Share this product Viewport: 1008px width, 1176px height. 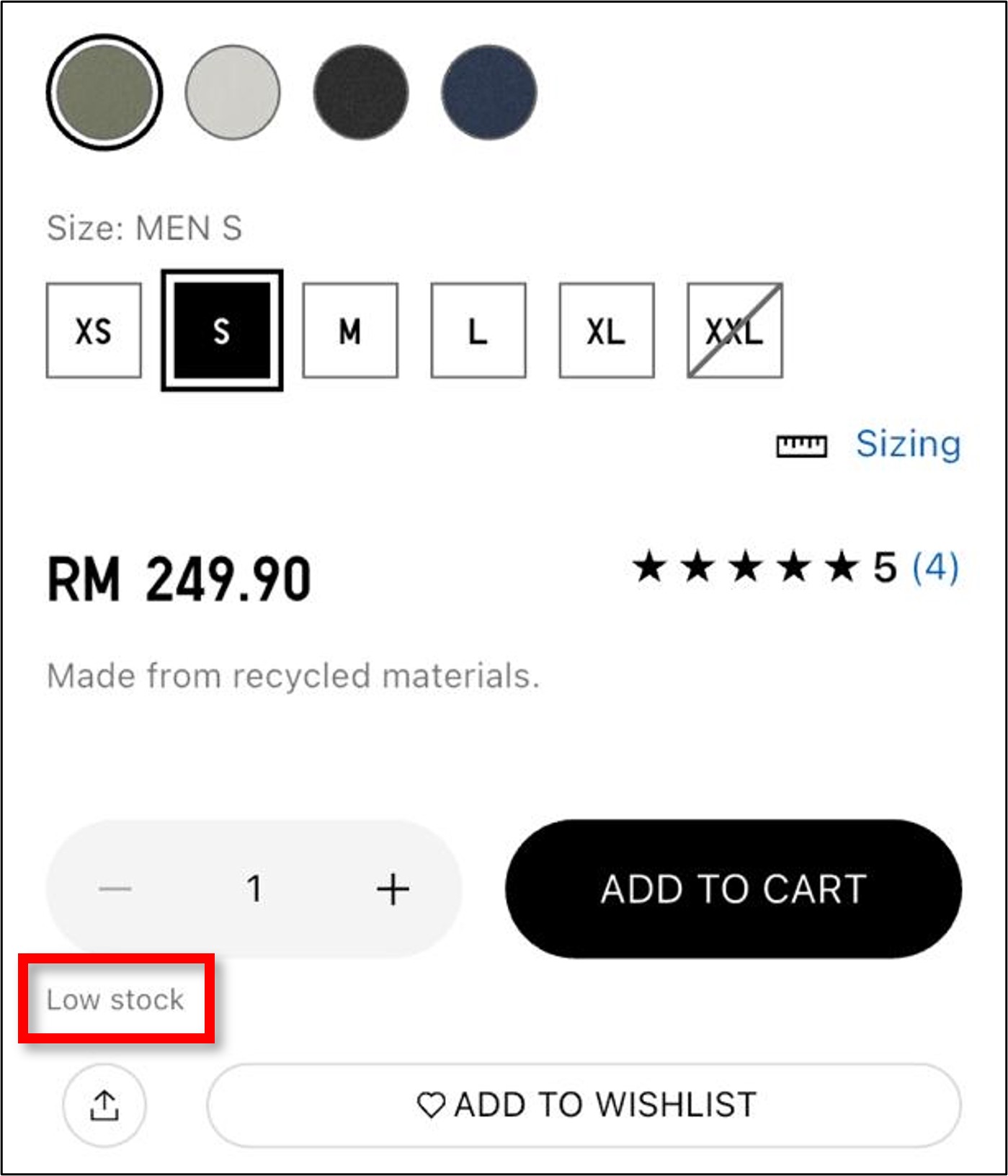[x=104, y=1105]
